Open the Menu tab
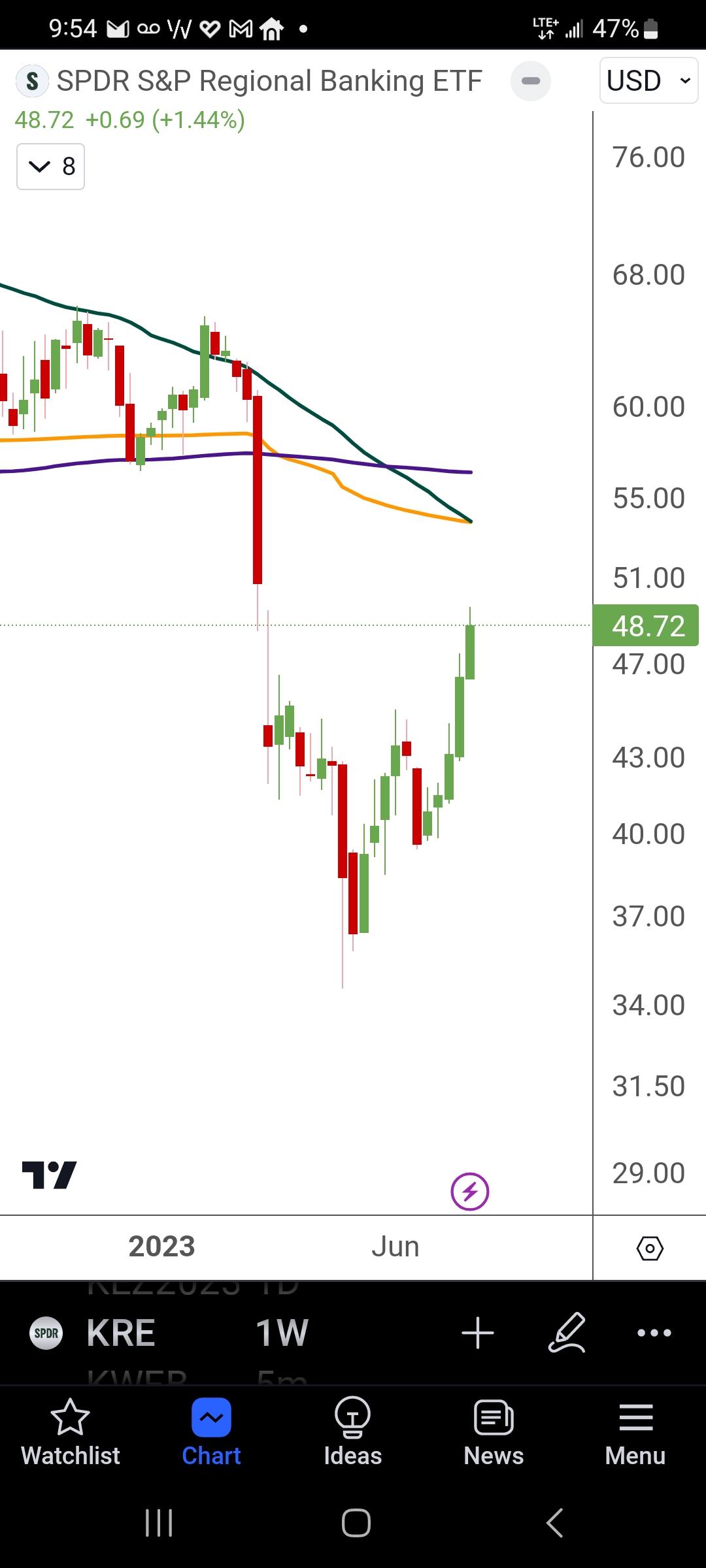 pyautogui.click(x=635, y=1433)
